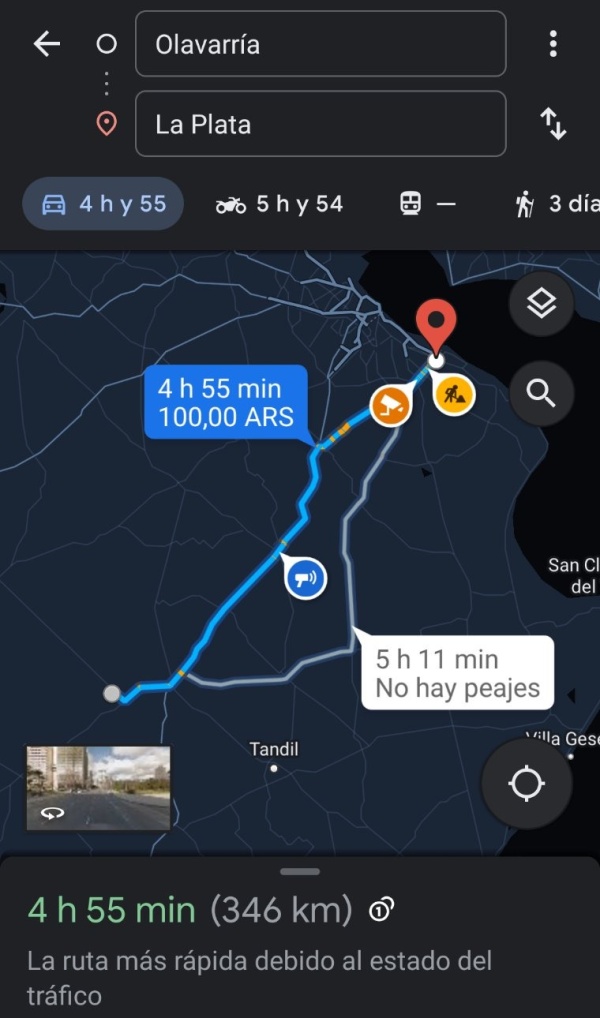Go back from directions

pyautogui.click(x=46, y=44)
